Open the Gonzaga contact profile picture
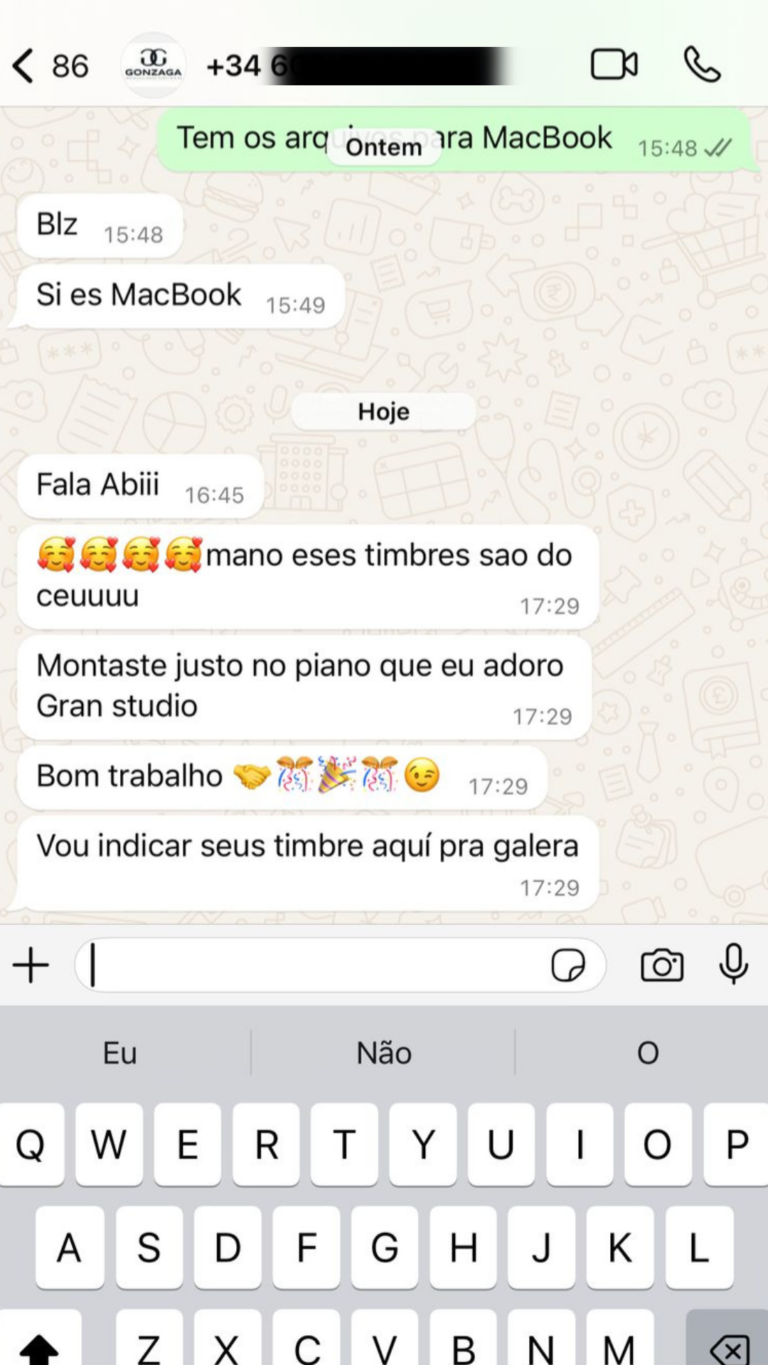The image size is (768, 1365). tap(152, 63)
